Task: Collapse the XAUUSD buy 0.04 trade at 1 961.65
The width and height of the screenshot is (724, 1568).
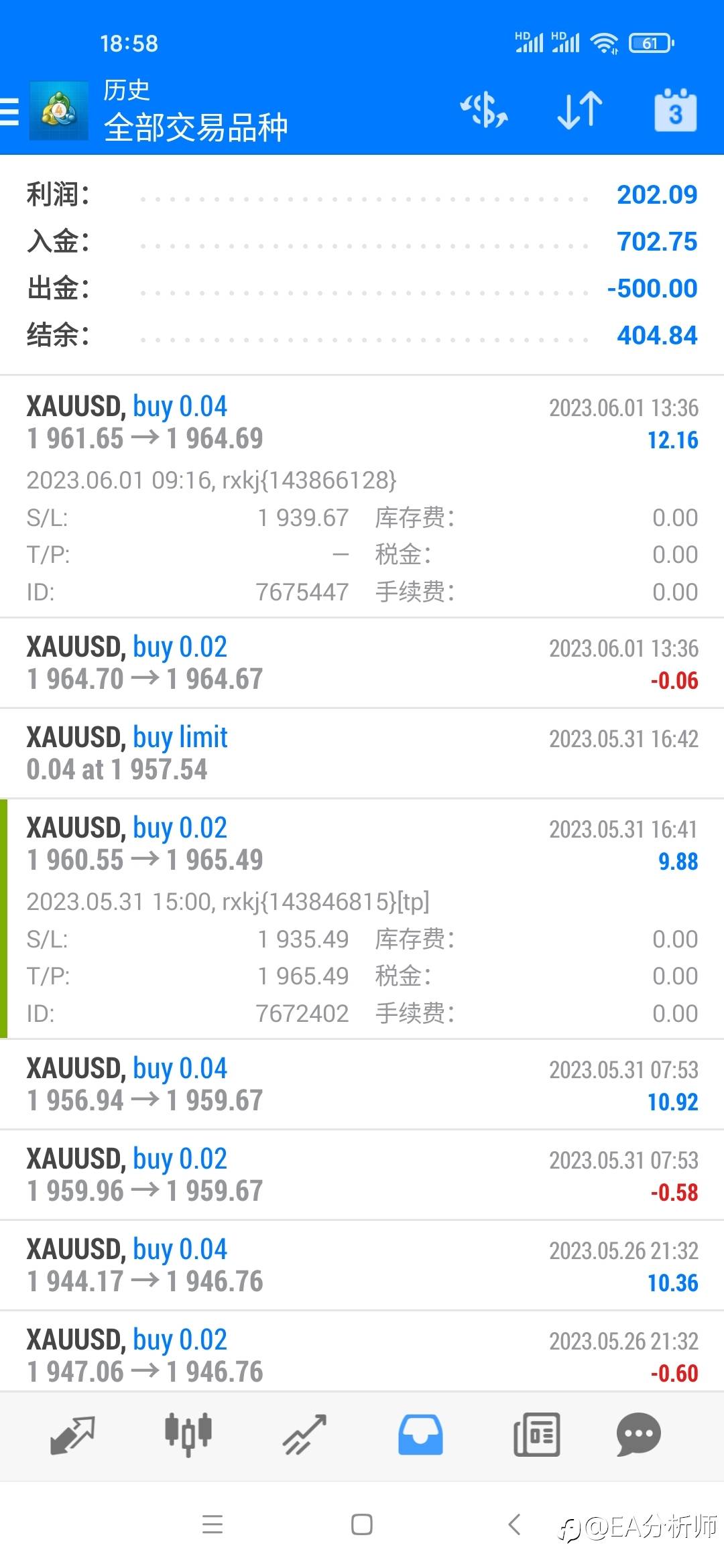Action: pos(362,497)
